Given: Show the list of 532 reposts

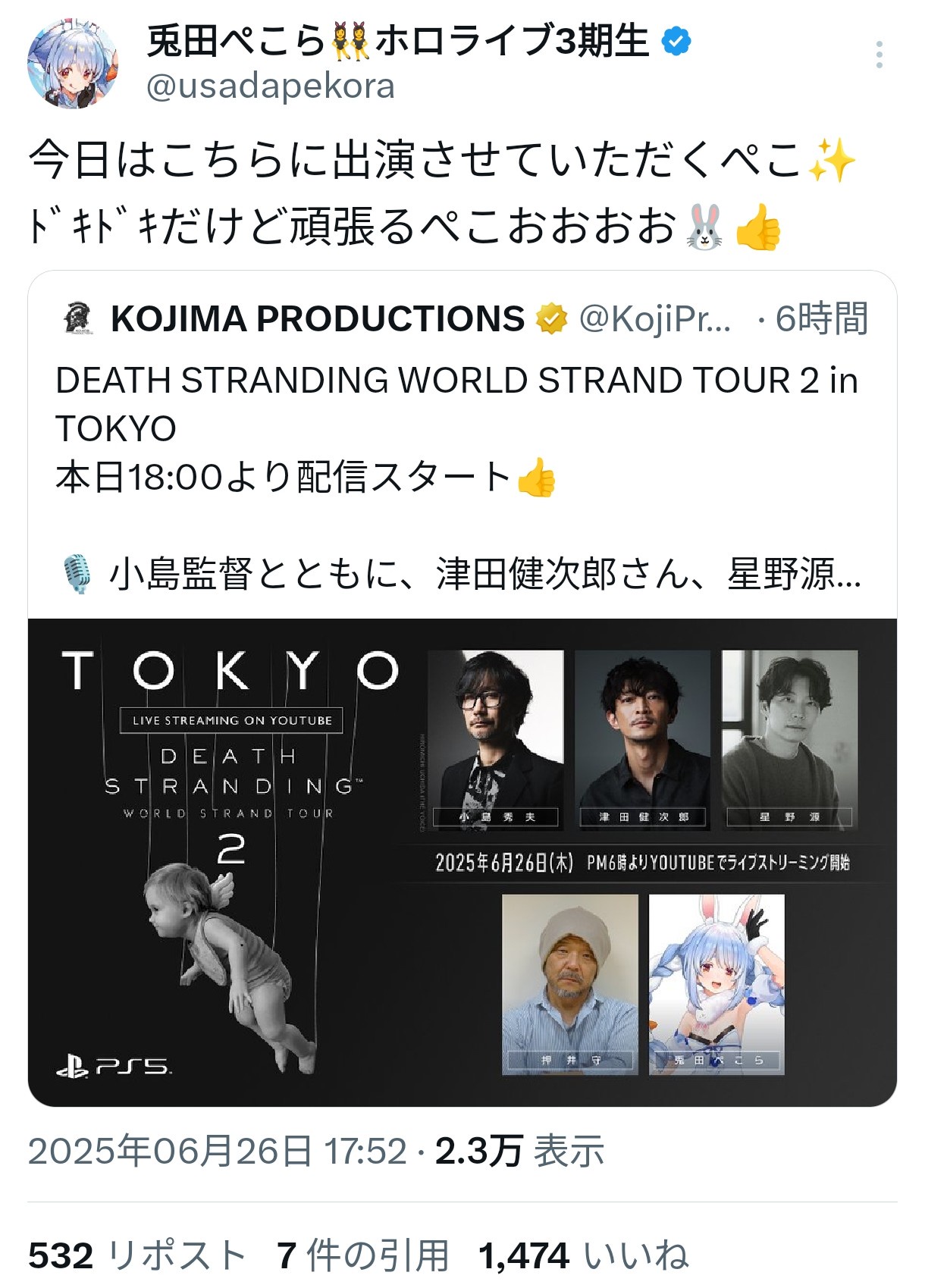Looking at the screenshot, I should (137, 1255).
